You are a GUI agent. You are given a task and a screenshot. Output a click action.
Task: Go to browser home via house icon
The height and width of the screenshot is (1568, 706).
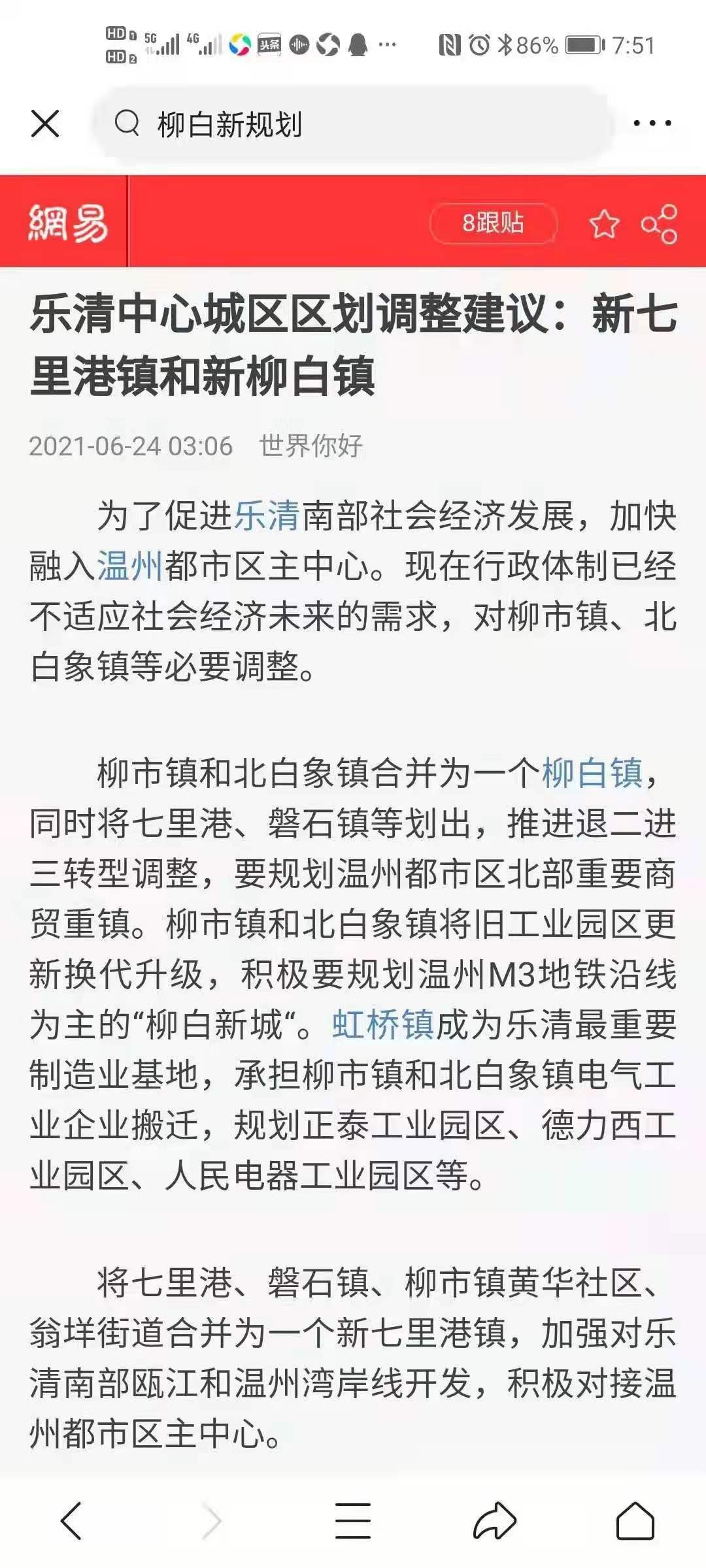[x=635, y=1521]
